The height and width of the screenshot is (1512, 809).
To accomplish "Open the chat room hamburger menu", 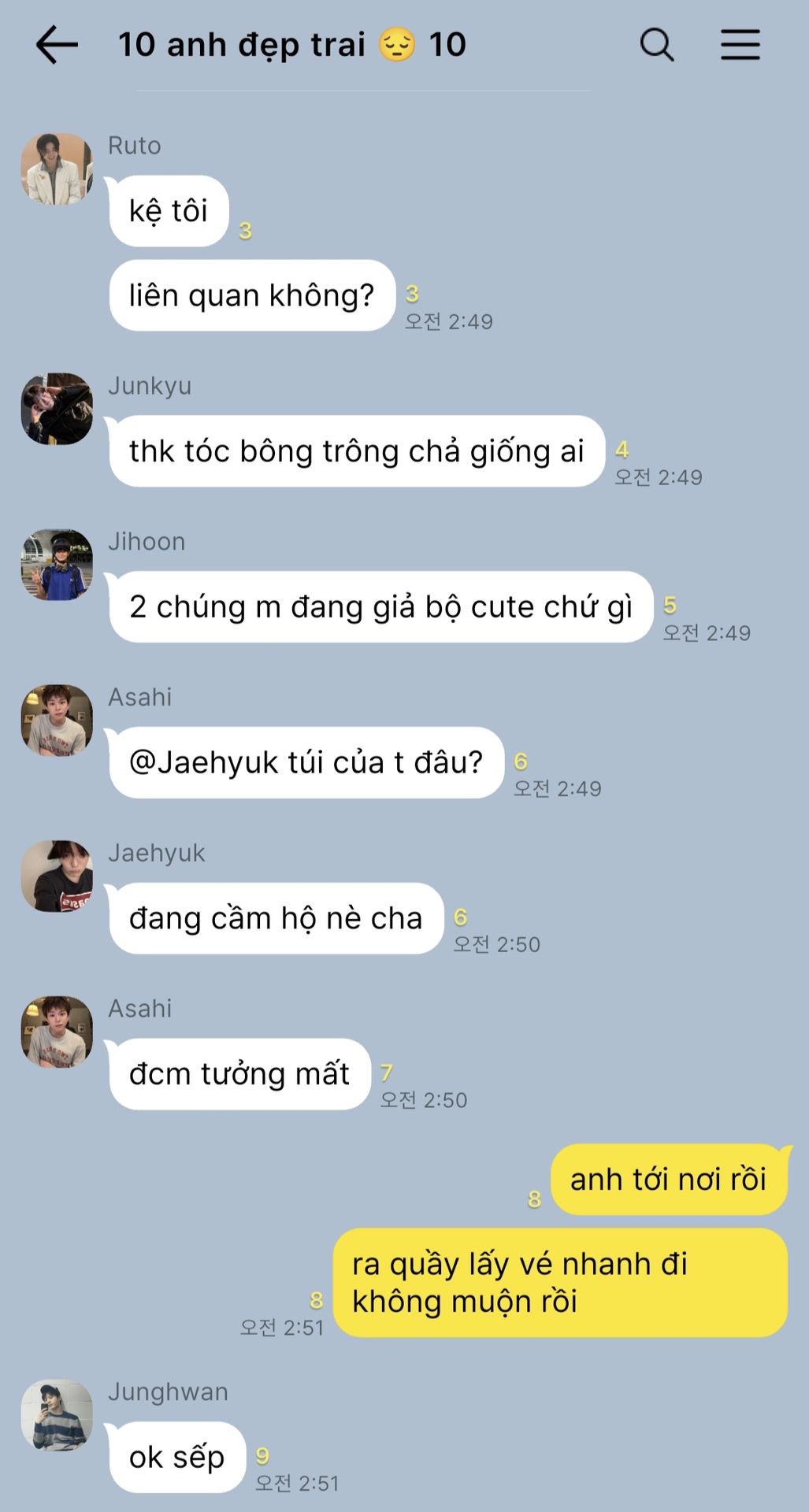I will click(740, 45).
